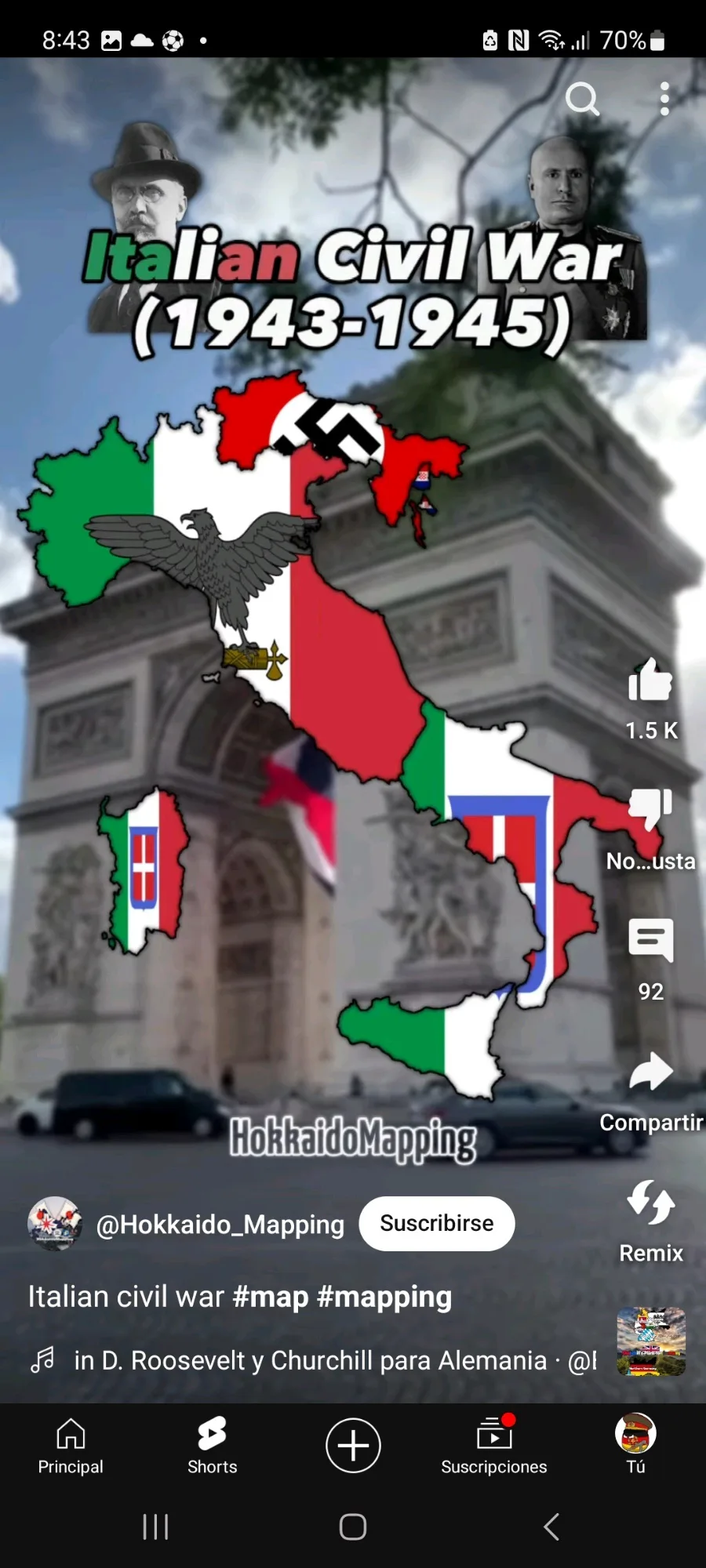Viewport: 706px width, 1568px height.
Task: Switch to the Shorts tab
Action: (212, 1446)
